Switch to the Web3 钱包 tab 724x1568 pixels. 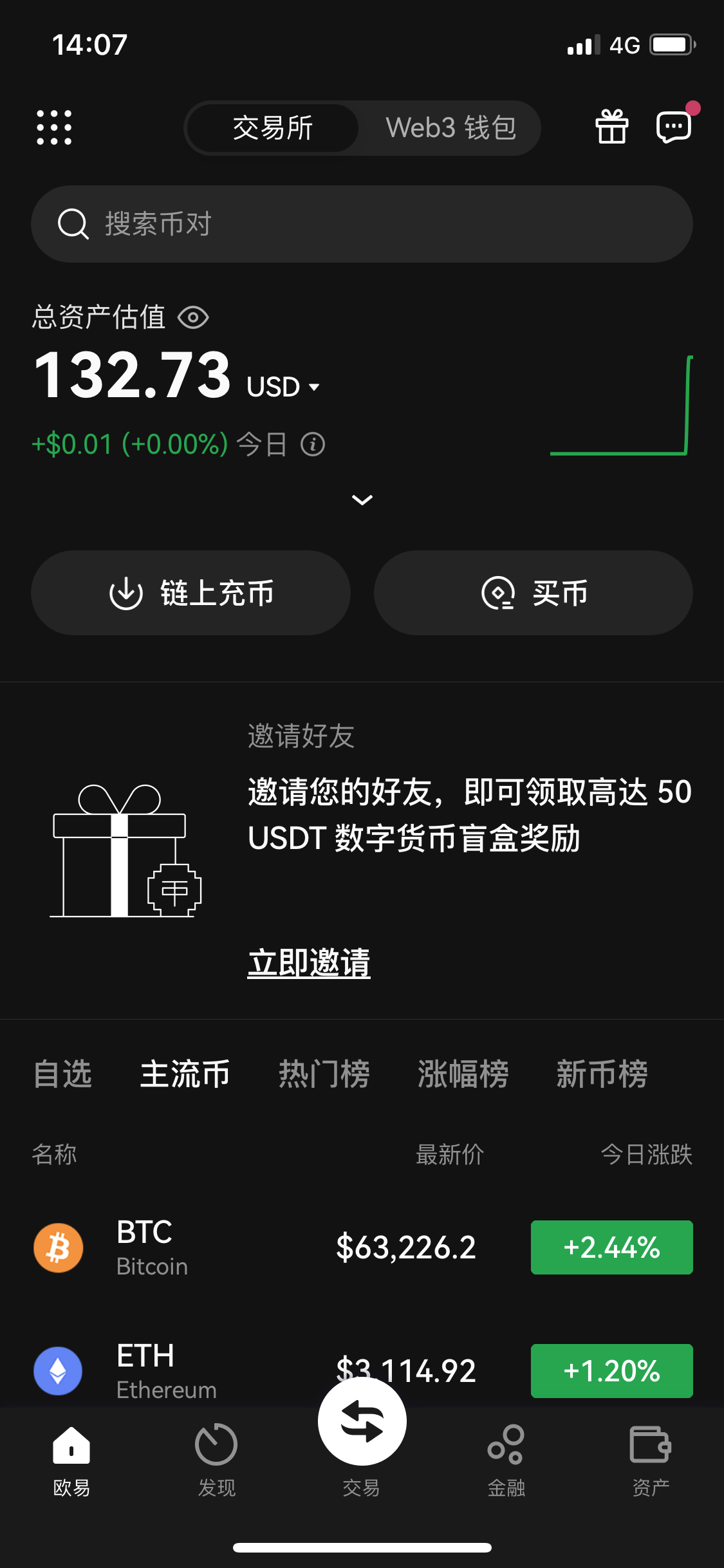pos(450,127)
